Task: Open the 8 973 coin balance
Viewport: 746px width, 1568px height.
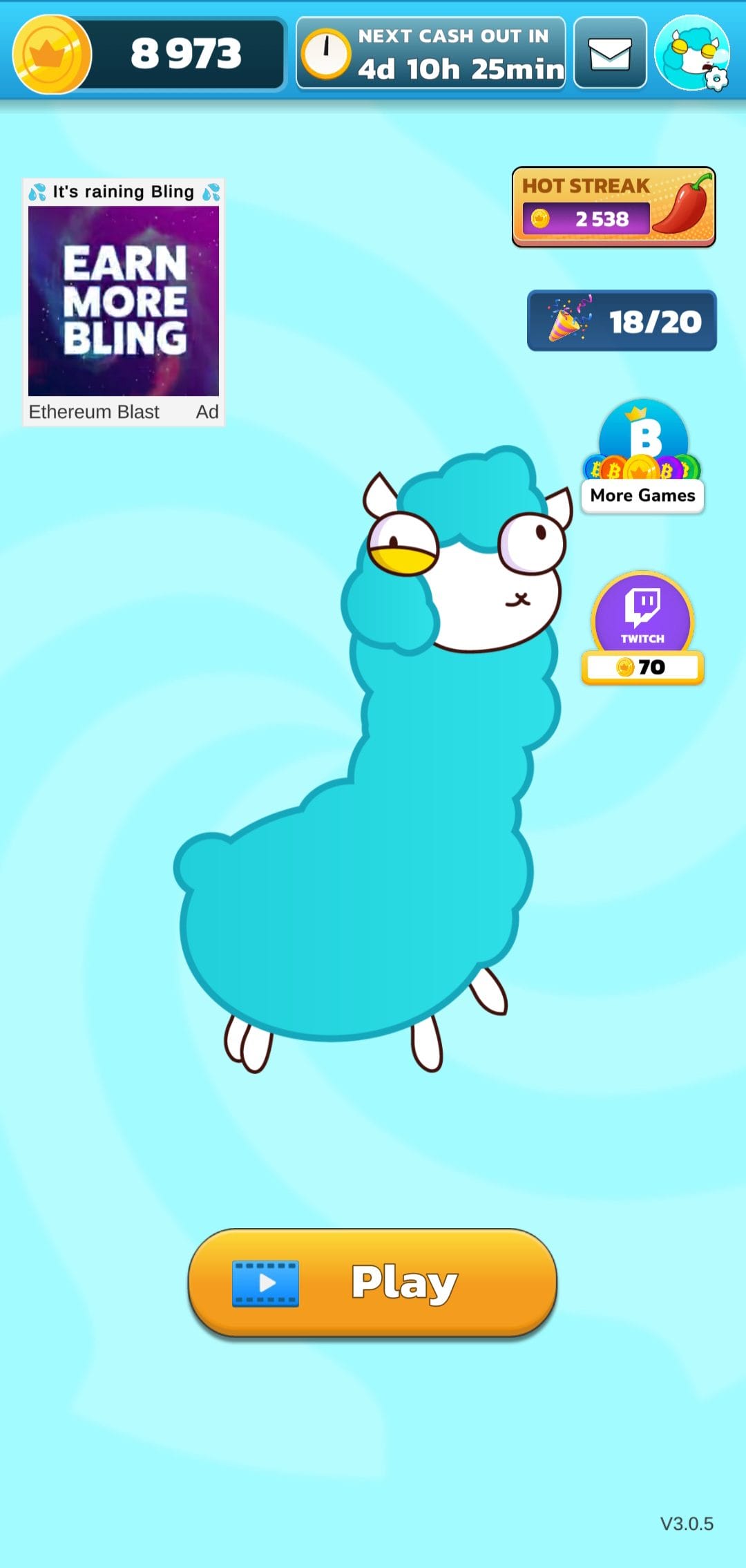Action: pyautogui.click(x=150, y=53)
